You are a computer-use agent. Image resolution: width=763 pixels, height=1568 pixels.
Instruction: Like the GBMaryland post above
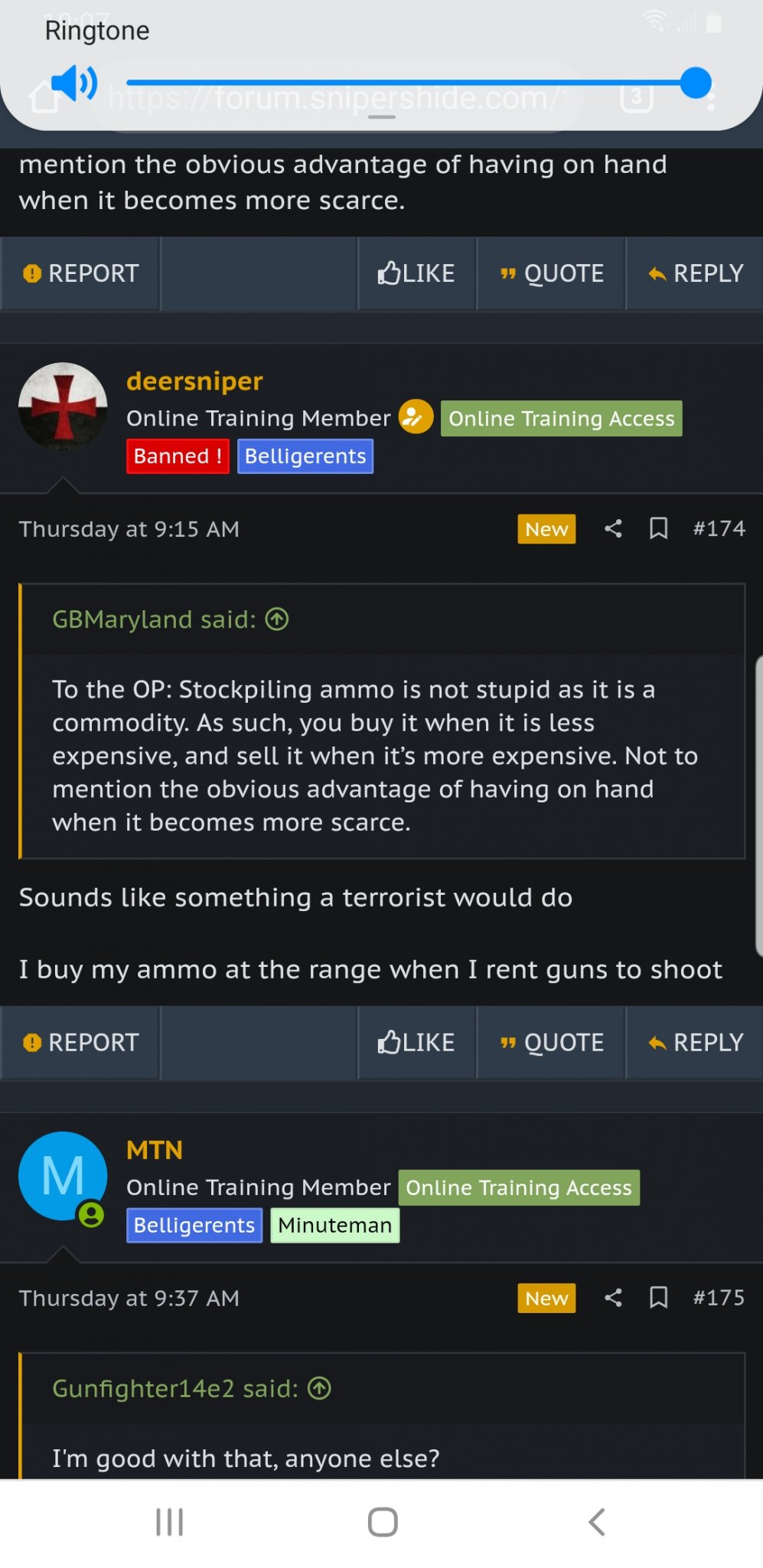[416, 273]
